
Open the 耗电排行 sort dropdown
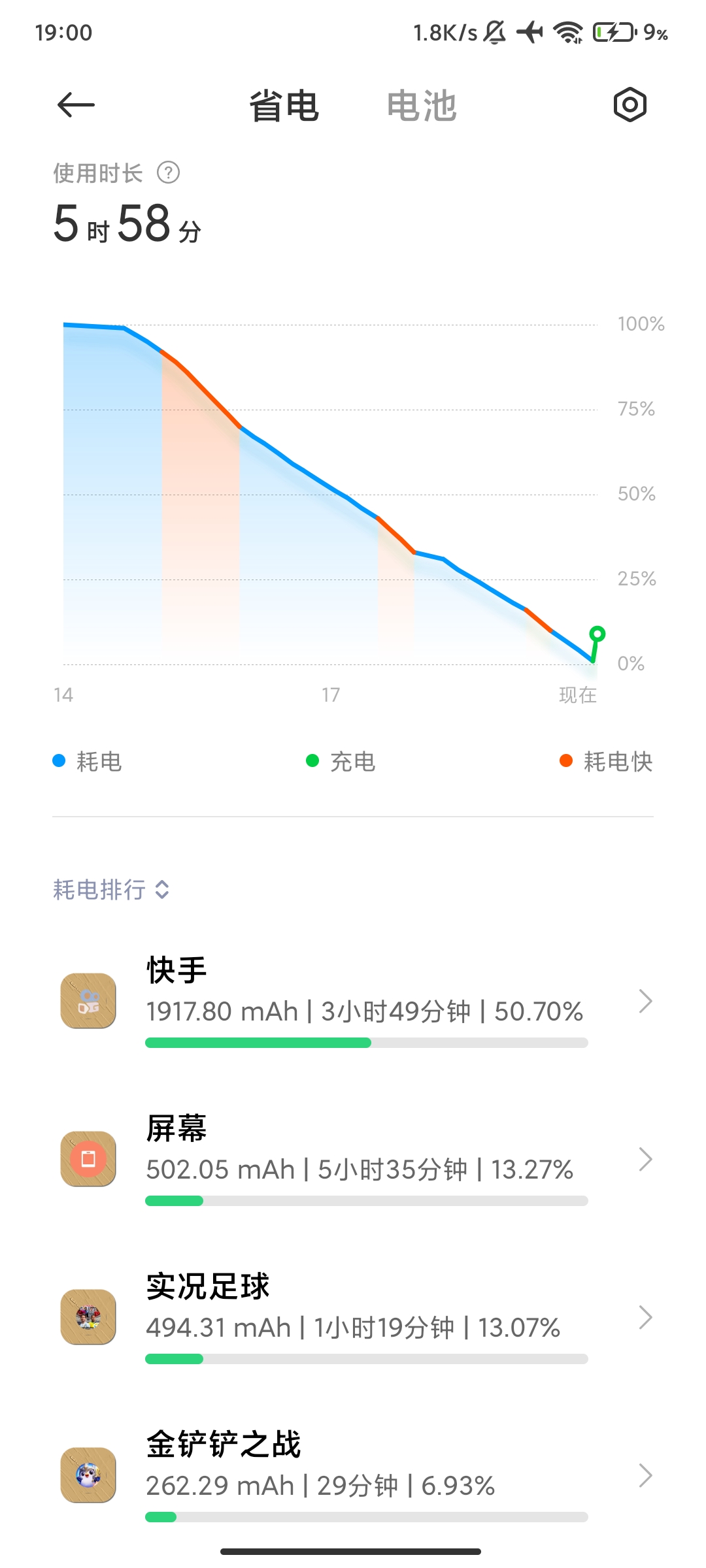pos(111,889)
